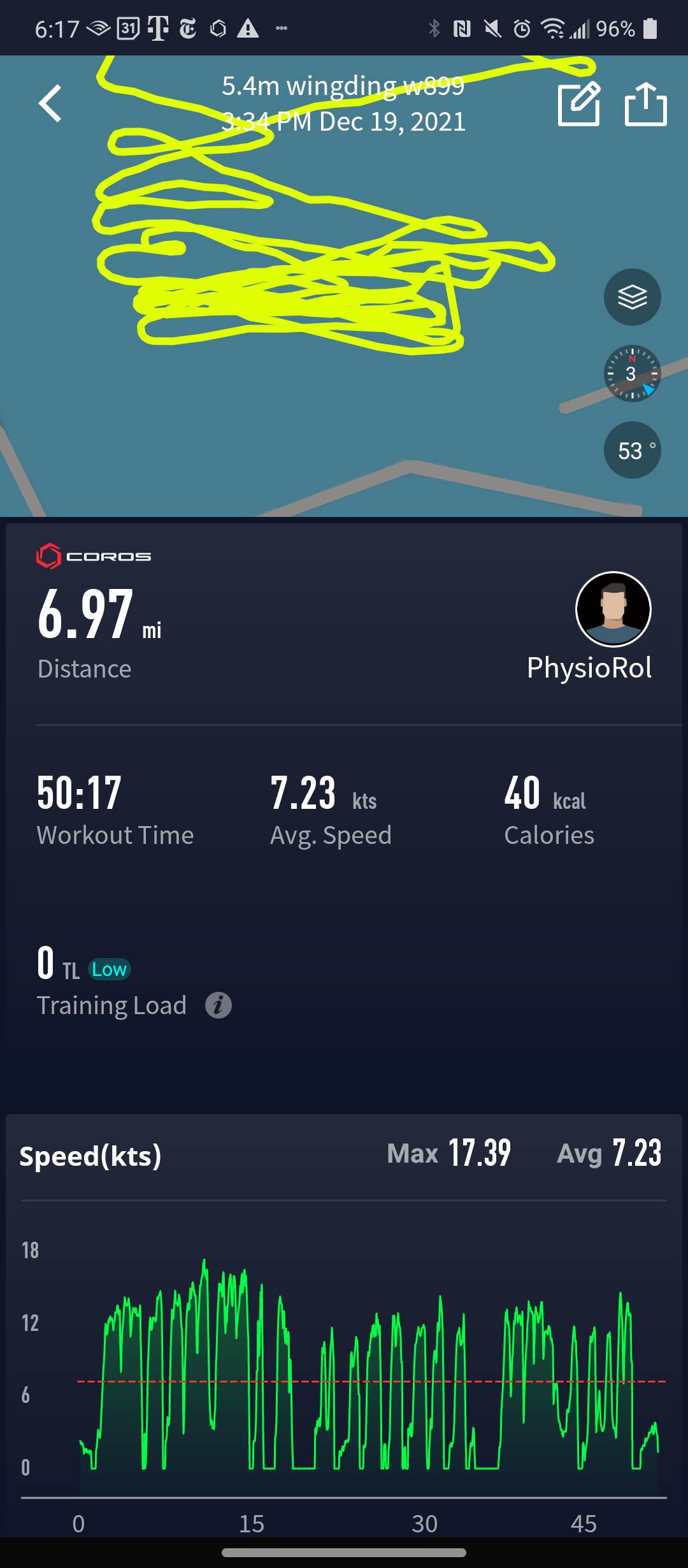Screen dimensions: 688x1568
Task: Open the workout title 5.4m wingding w899
Action: [343, 86]
